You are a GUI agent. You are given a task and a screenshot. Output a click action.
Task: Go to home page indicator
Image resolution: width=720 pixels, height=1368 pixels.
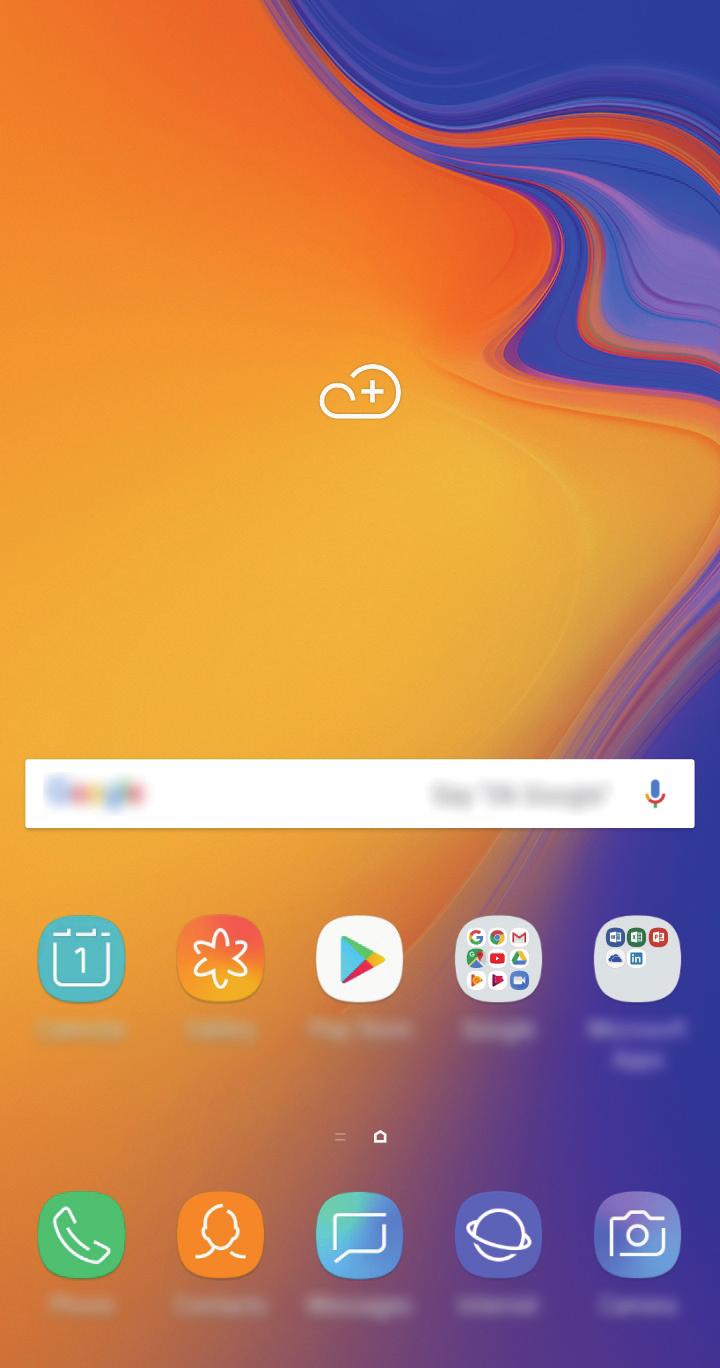click(x=380, y=1137)
